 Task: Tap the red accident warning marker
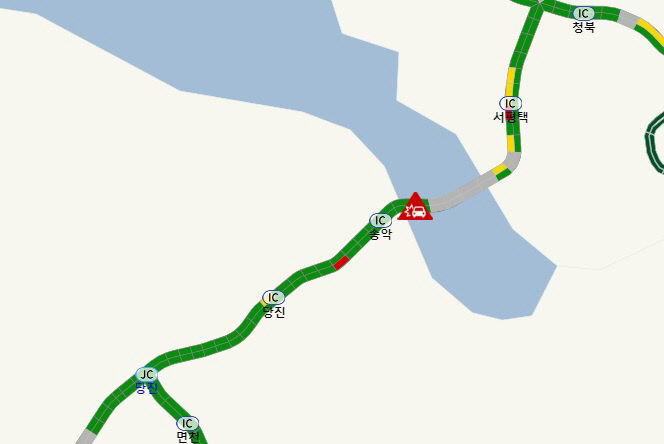click(415, 208)
